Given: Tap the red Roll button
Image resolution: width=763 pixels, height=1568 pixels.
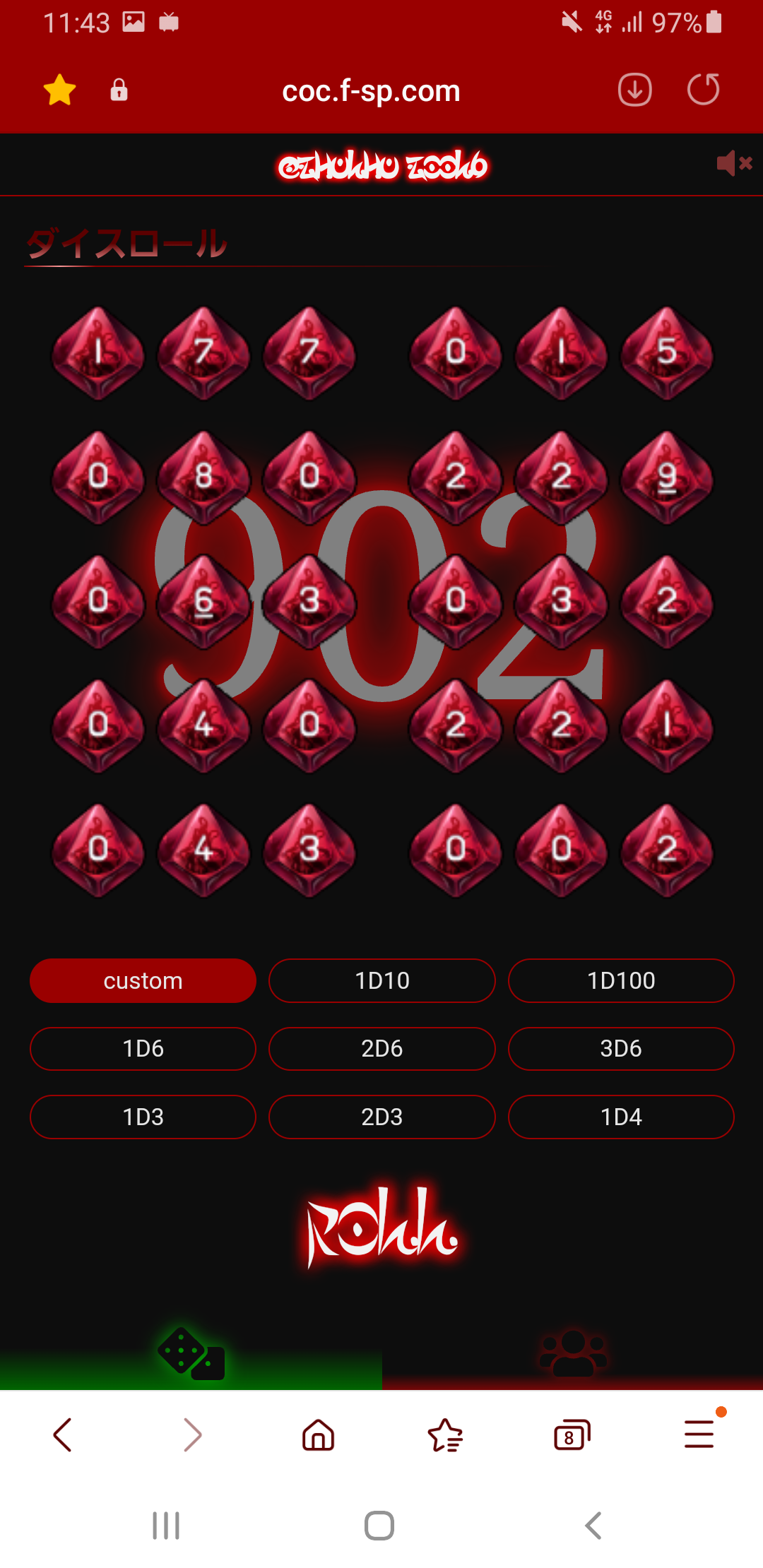Looking at the screenshot, I should pyautogui.click(x=382, y=1225).
